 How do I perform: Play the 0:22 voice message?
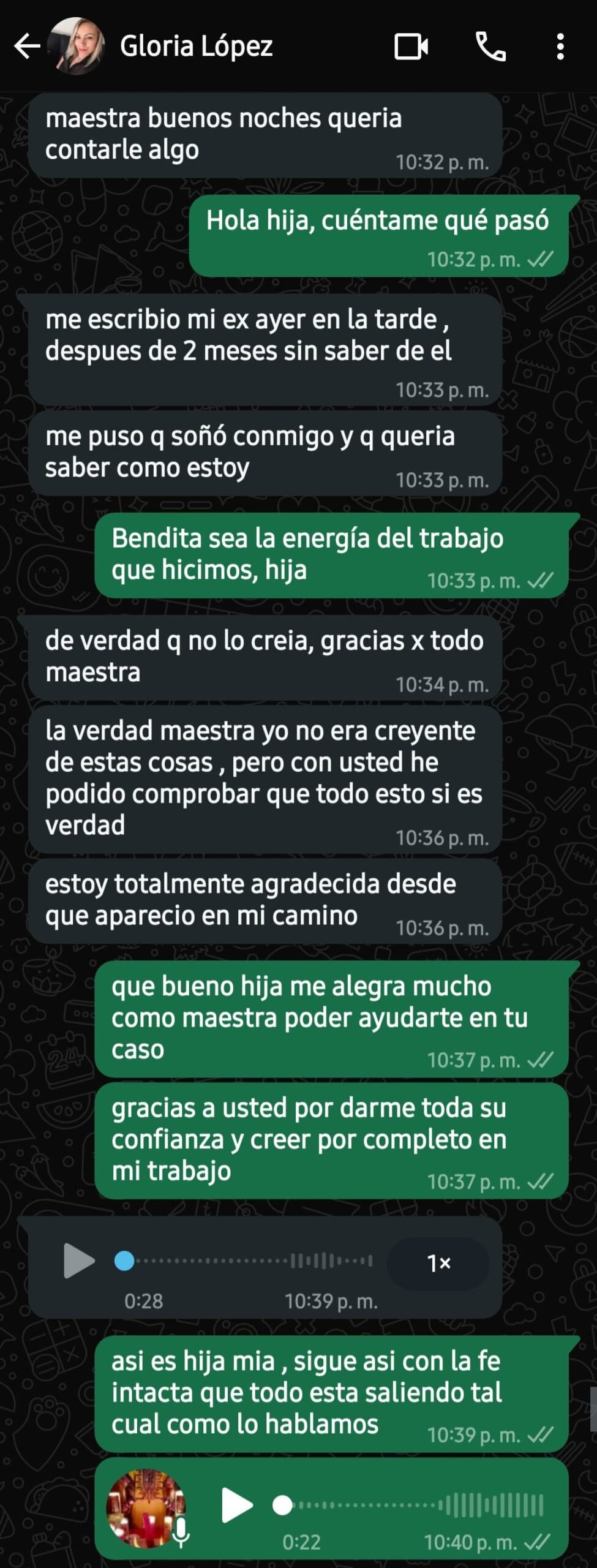click(x=236, y=1504)
